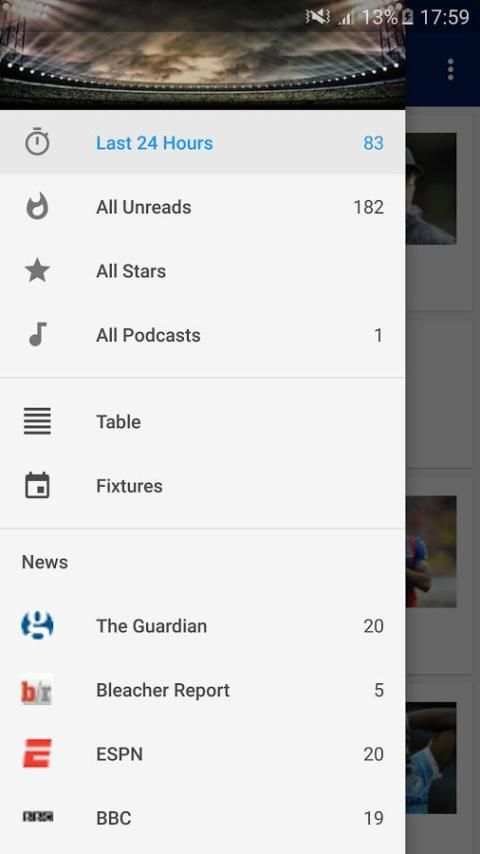480x854 pixels.
Task: Select Last 24 Hours feed
Action: tap(203, 143)
